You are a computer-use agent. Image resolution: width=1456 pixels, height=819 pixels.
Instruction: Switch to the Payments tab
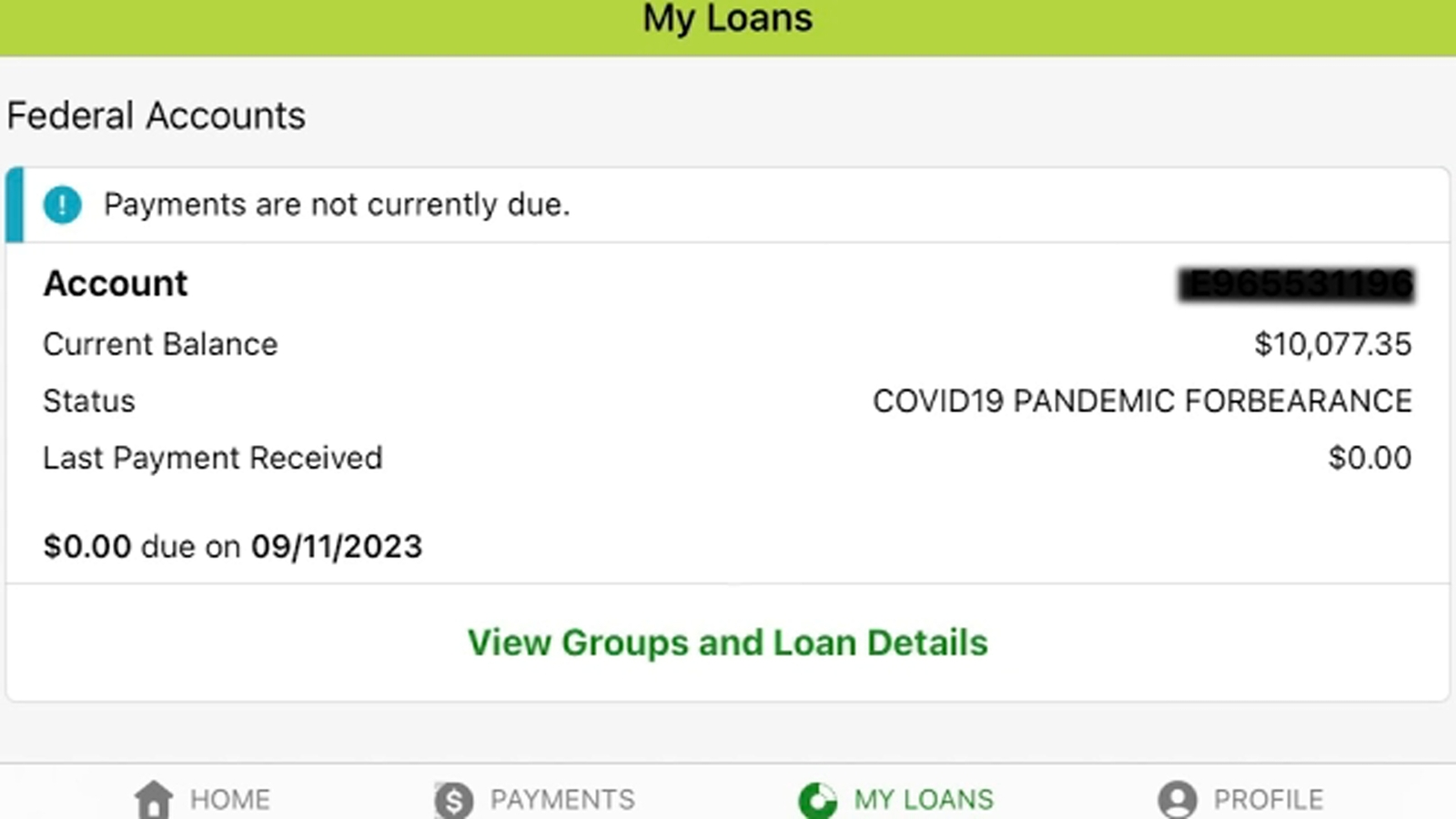(x=535, y=799)
